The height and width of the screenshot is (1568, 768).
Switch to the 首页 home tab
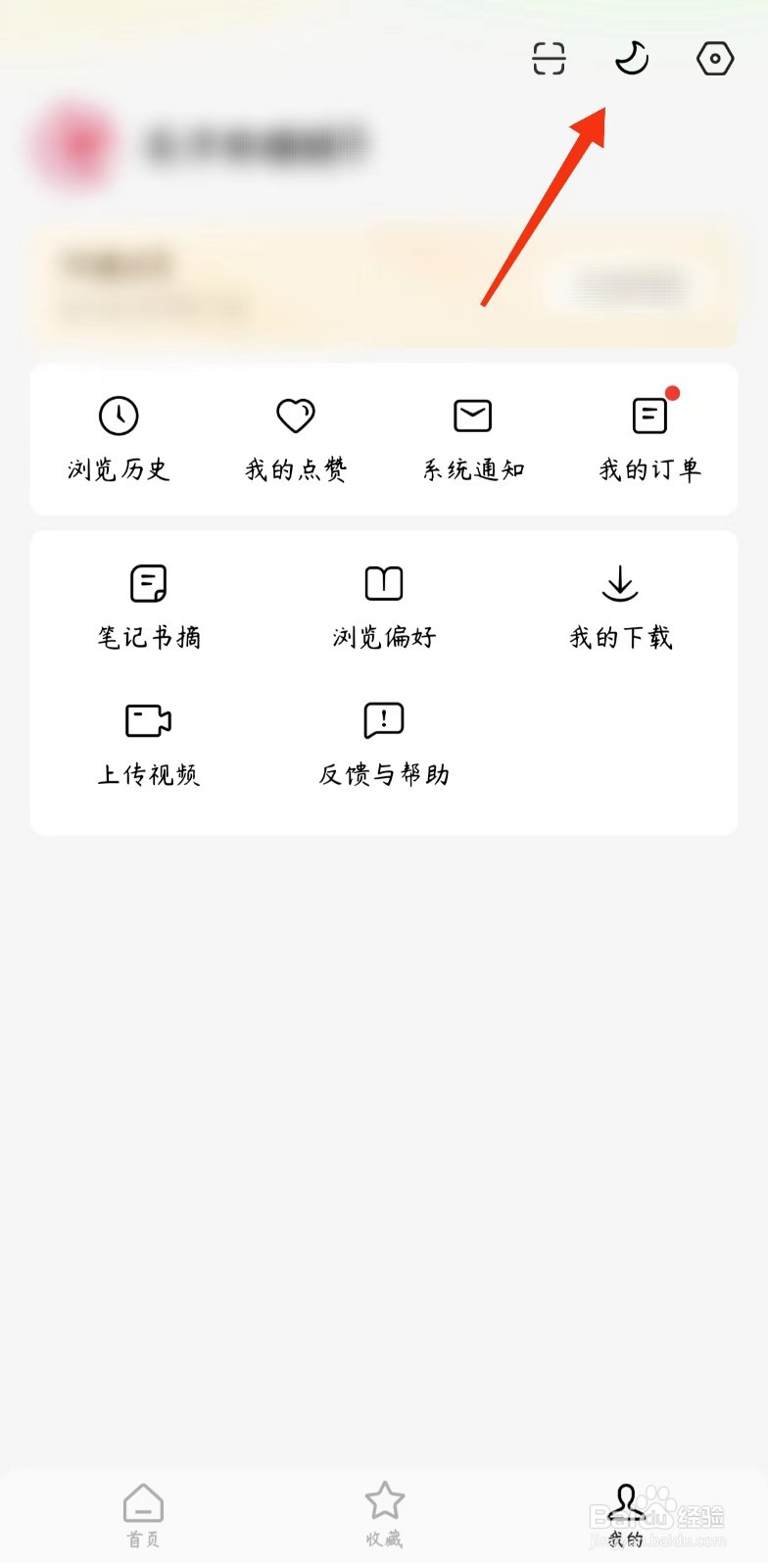click(x=143, y=1514)
